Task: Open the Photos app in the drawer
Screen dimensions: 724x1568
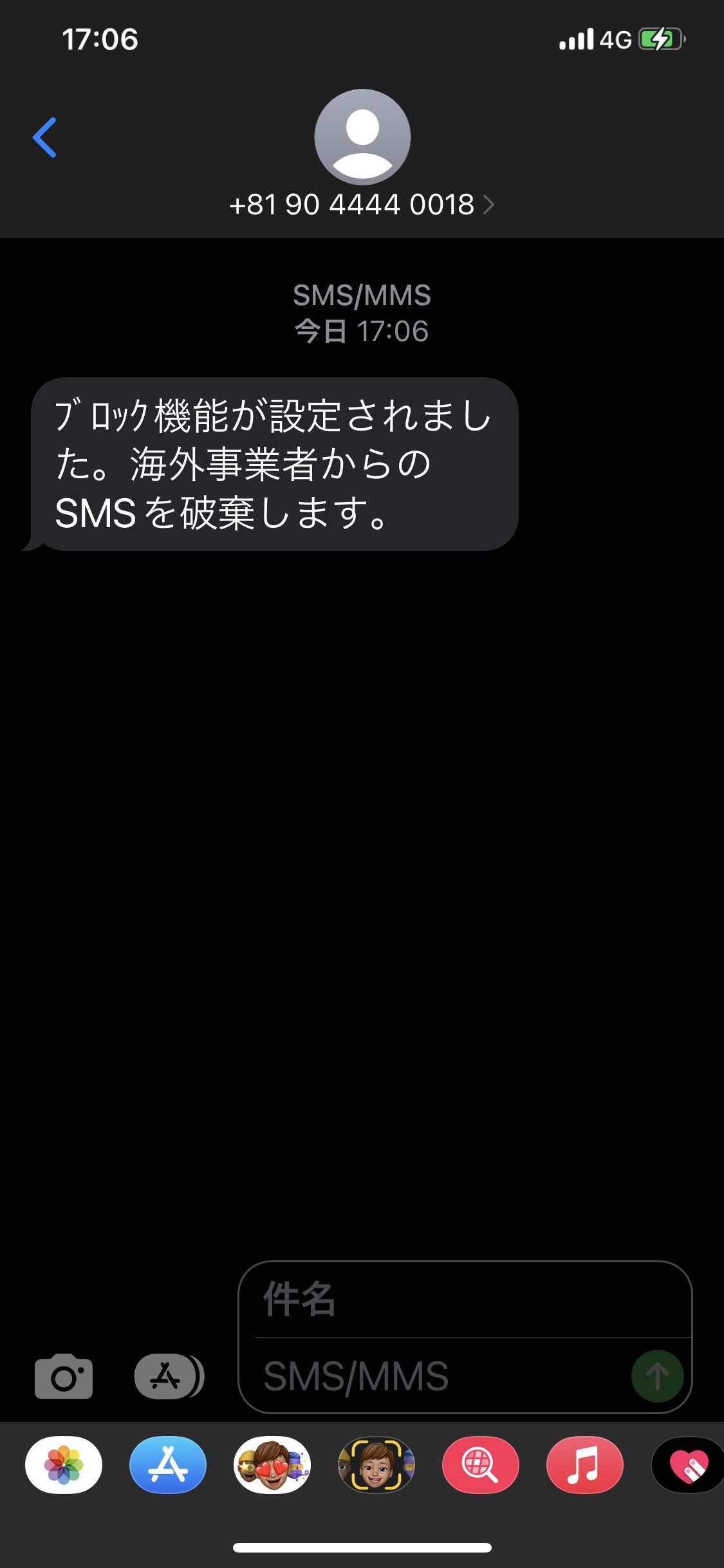Action: click(64, 1465)
